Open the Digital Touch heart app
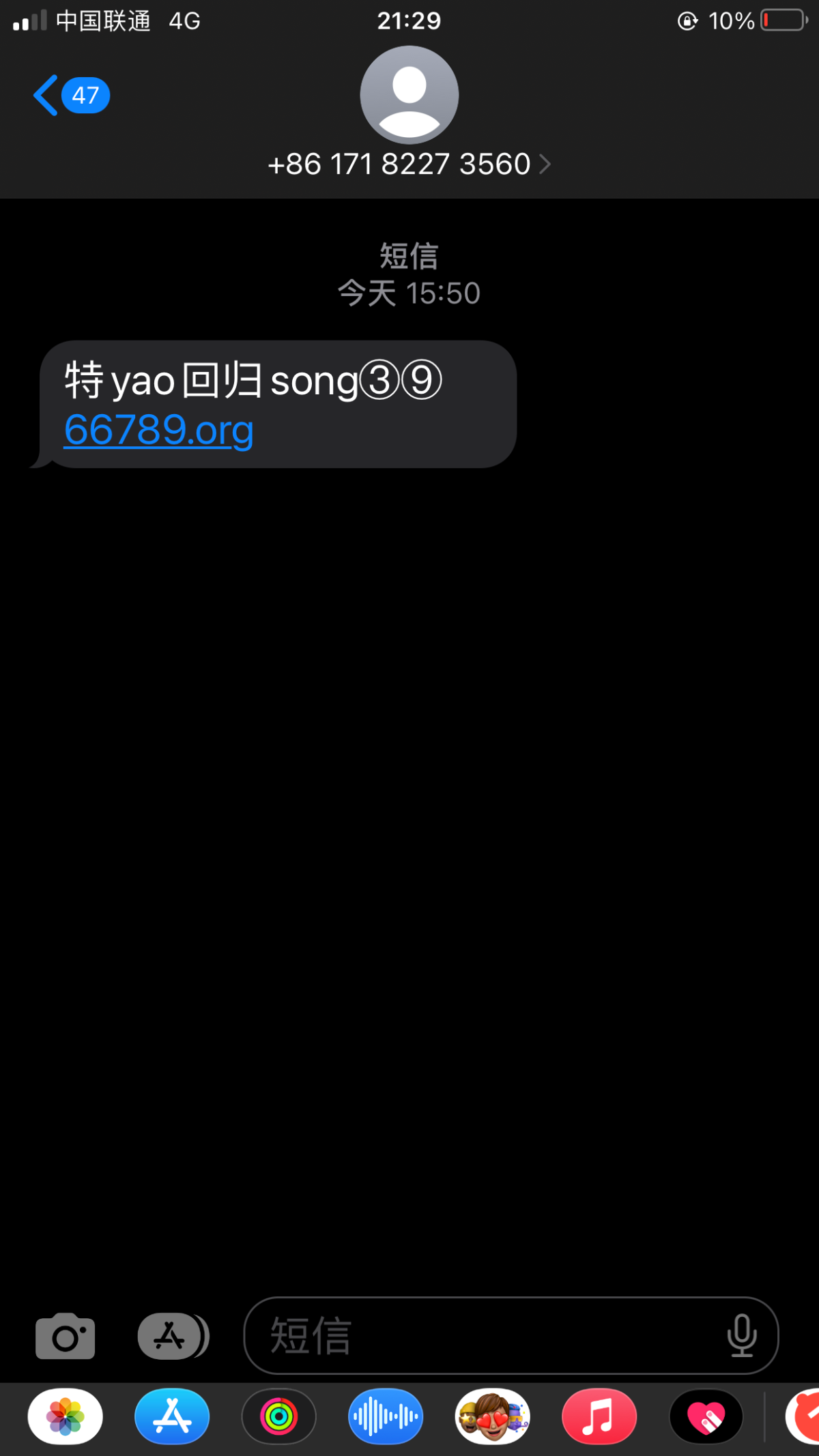The image size is (819, 1456). click(x=706, y=1418)
